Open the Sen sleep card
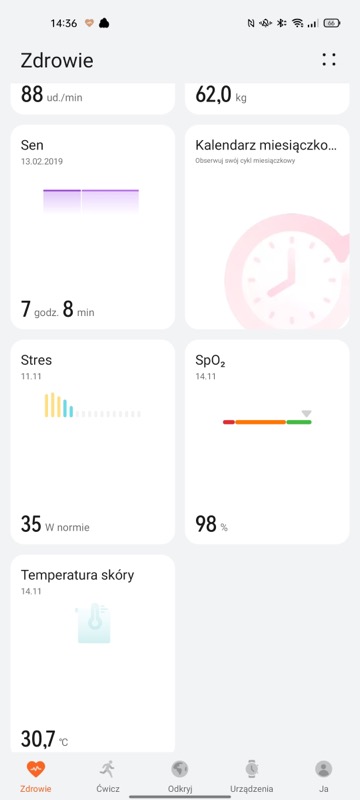360x800 pixels. click(93, 227)
